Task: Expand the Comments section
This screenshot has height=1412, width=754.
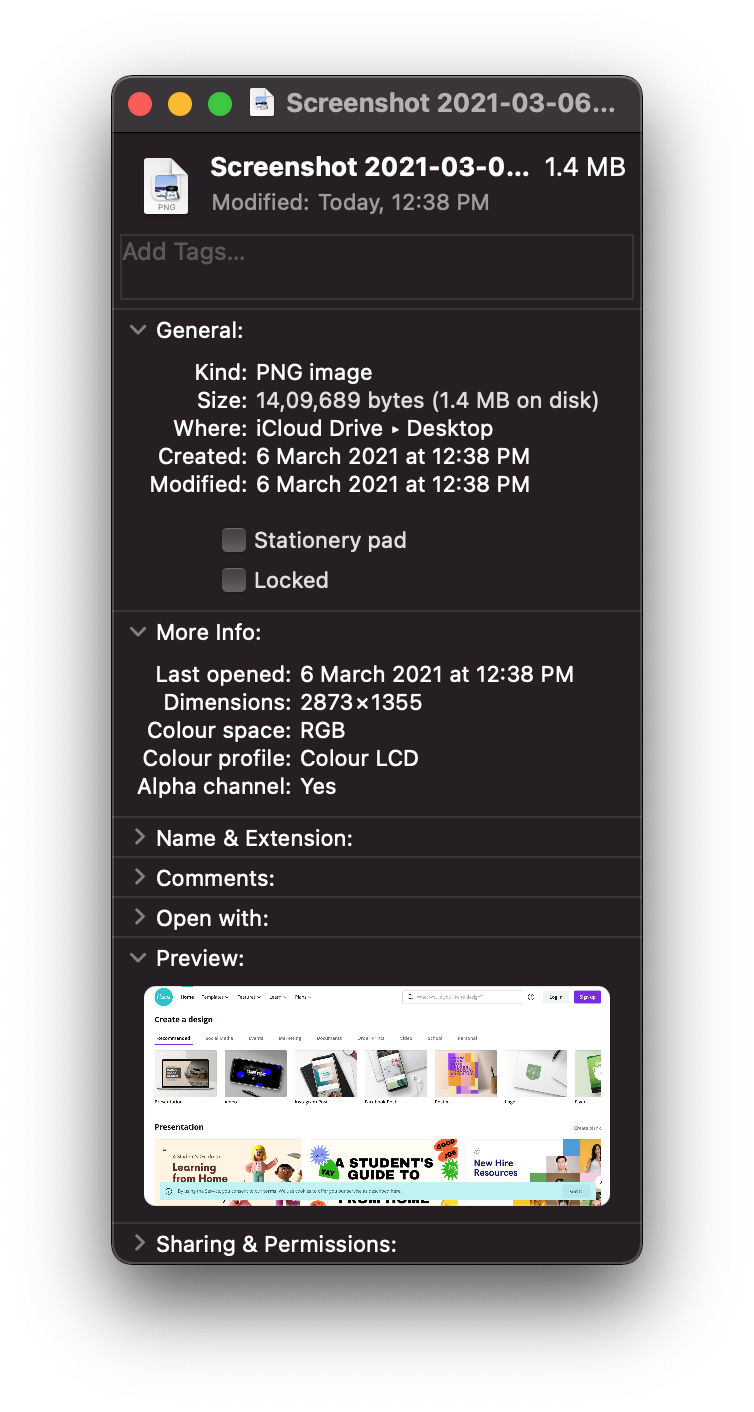Action: click(139, 878)
